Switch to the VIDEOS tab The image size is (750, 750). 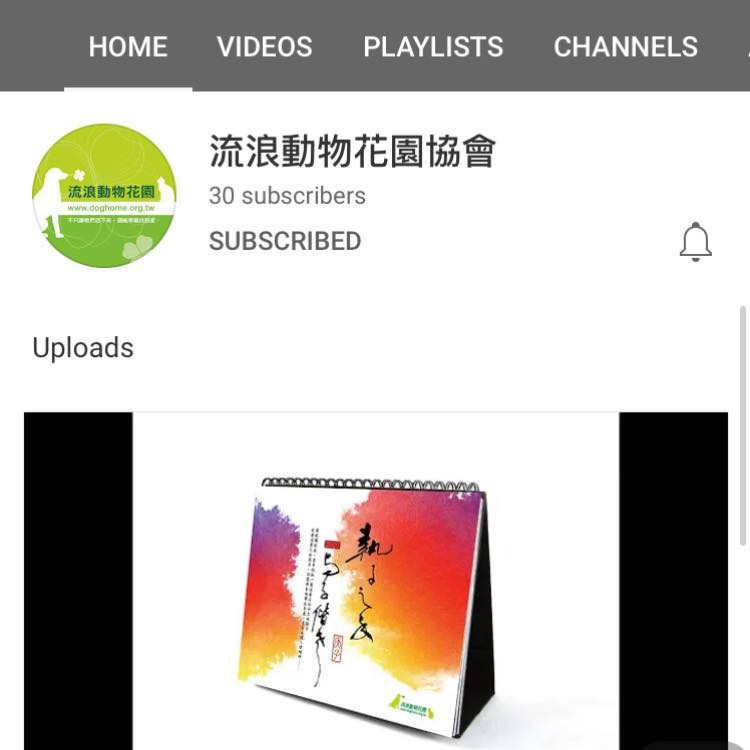point(264,47)
